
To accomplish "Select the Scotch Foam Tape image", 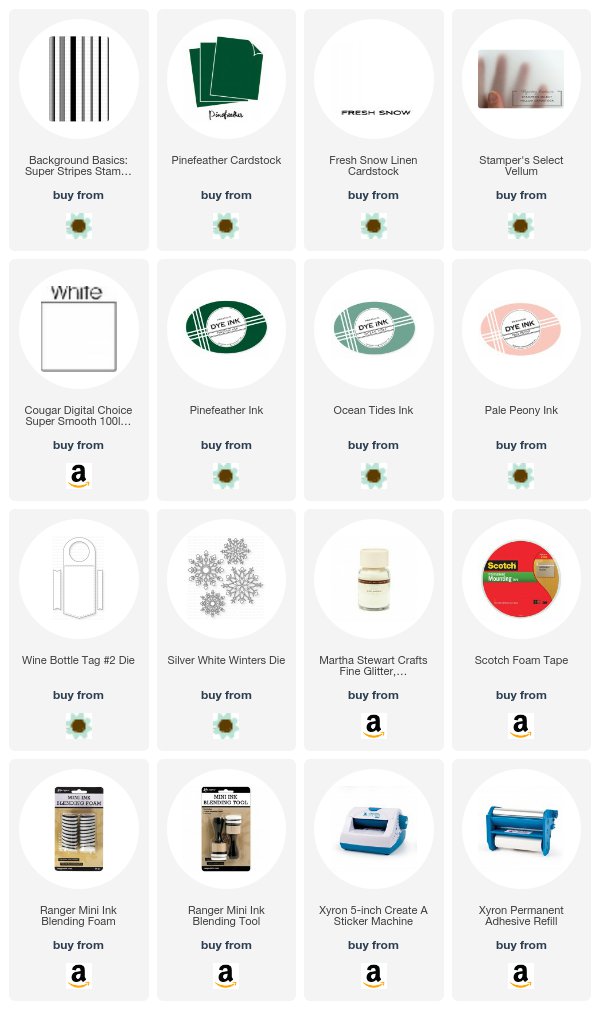I will pos(521,578).
